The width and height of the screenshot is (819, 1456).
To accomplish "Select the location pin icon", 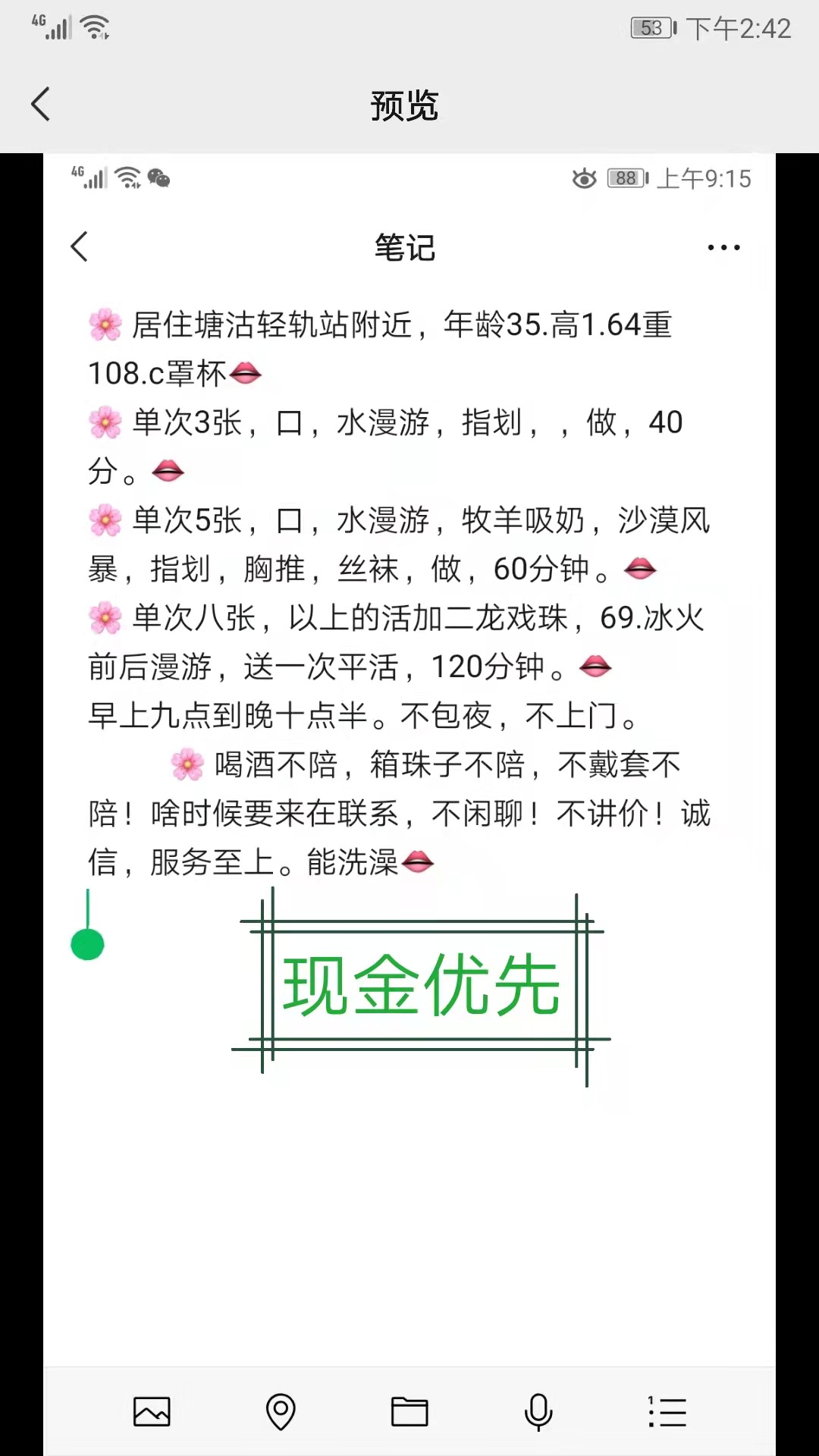I will point(281,1412).
